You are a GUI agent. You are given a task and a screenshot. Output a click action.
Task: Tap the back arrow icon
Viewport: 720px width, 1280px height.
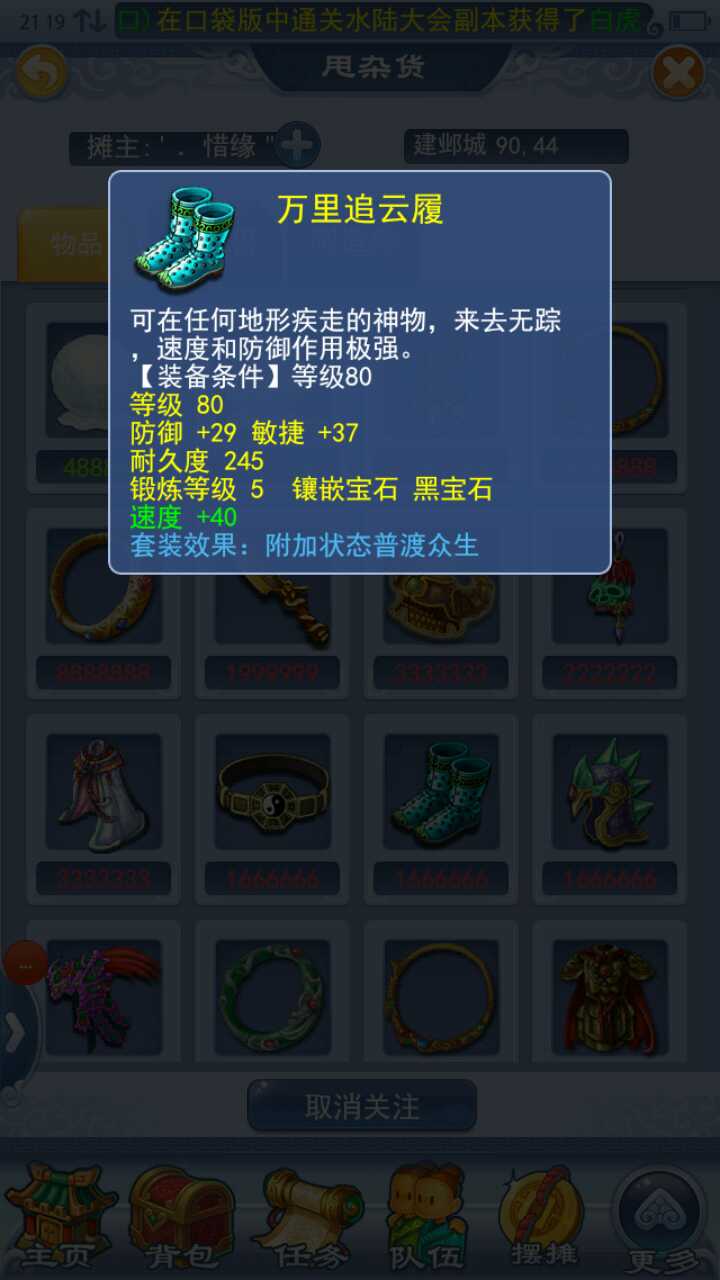[41, 73]
